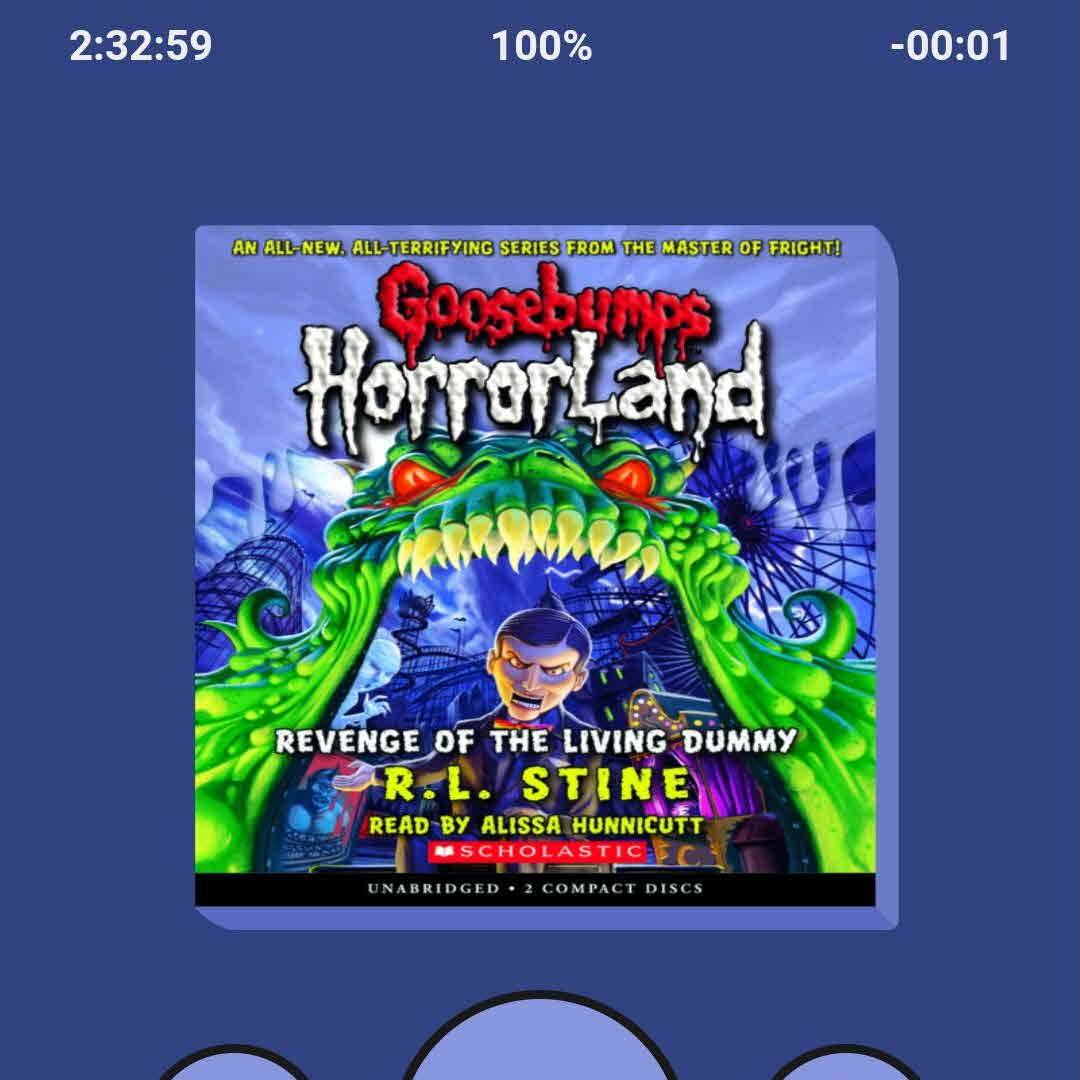
Task: Tap the large center circular playback button
Action: click(540, 1040)
